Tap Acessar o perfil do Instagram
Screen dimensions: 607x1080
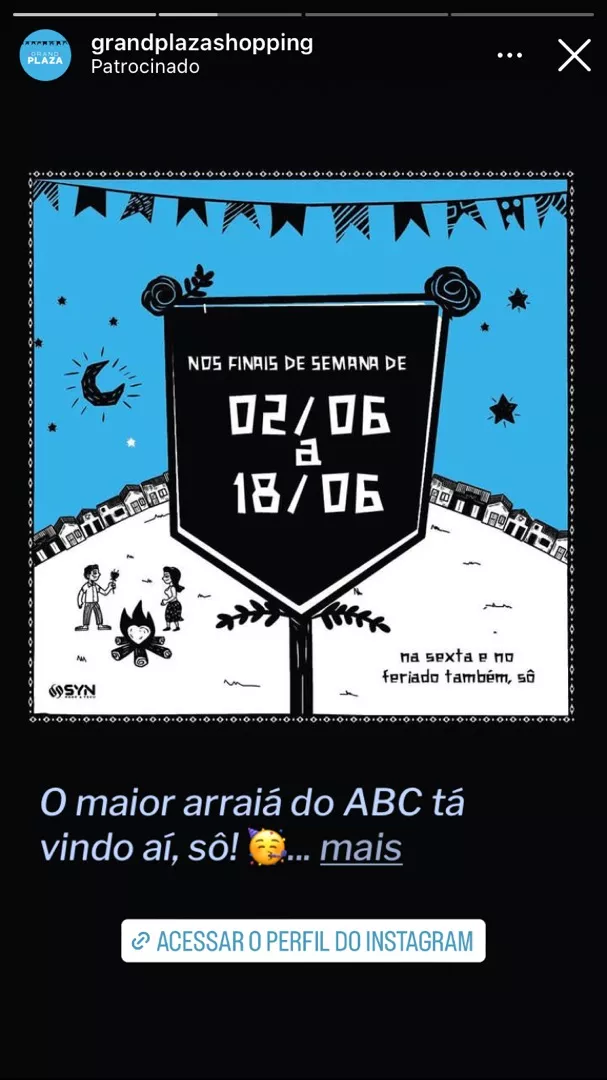point(303,941)
